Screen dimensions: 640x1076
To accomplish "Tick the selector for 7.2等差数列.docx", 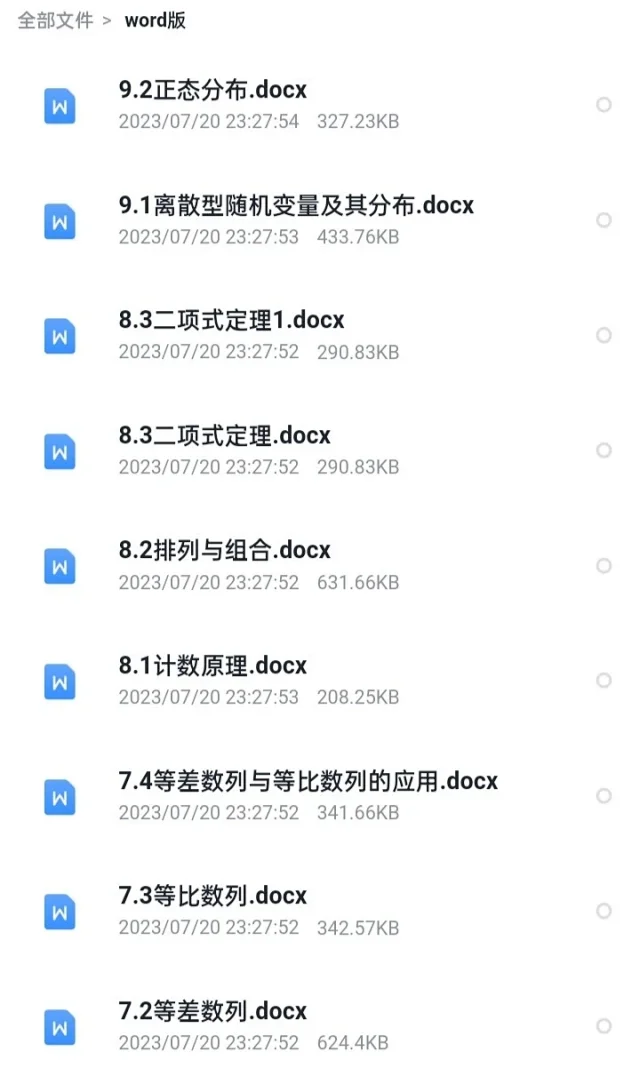I will 604,1026.
